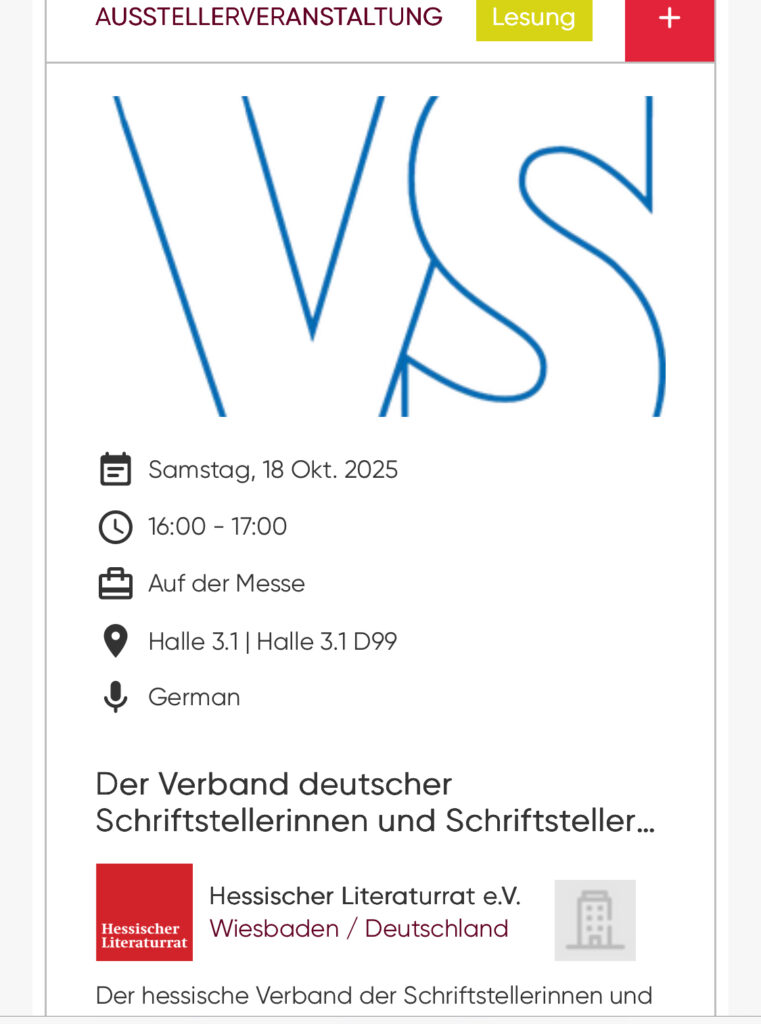Open the Hessischer Literaturrat e.V. exhibitor profile
Viewport: 761px width, 1024px height.
click(x=364, y=895)
